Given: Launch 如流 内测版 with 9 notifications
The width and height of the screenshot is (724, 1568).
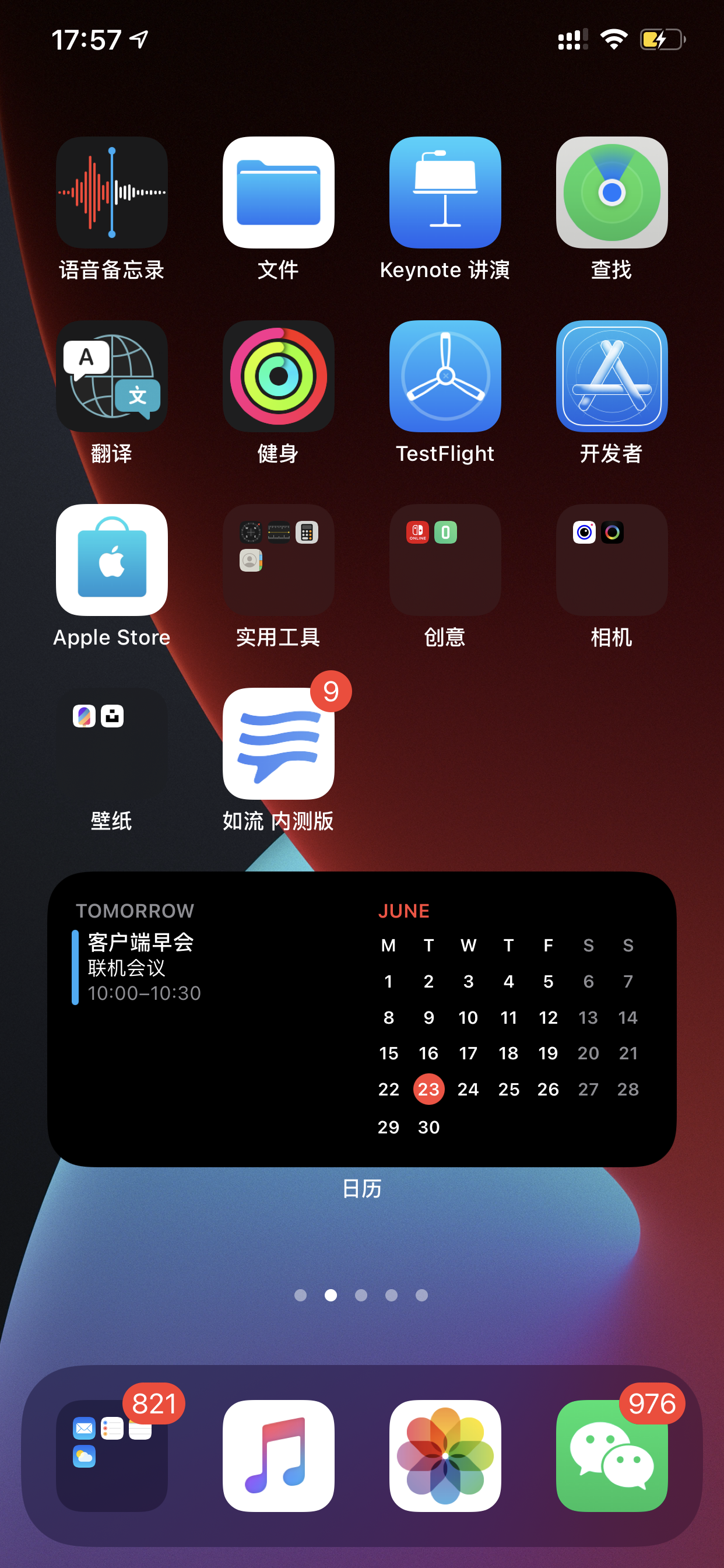Looking at the screenshot, I should 278,744.
